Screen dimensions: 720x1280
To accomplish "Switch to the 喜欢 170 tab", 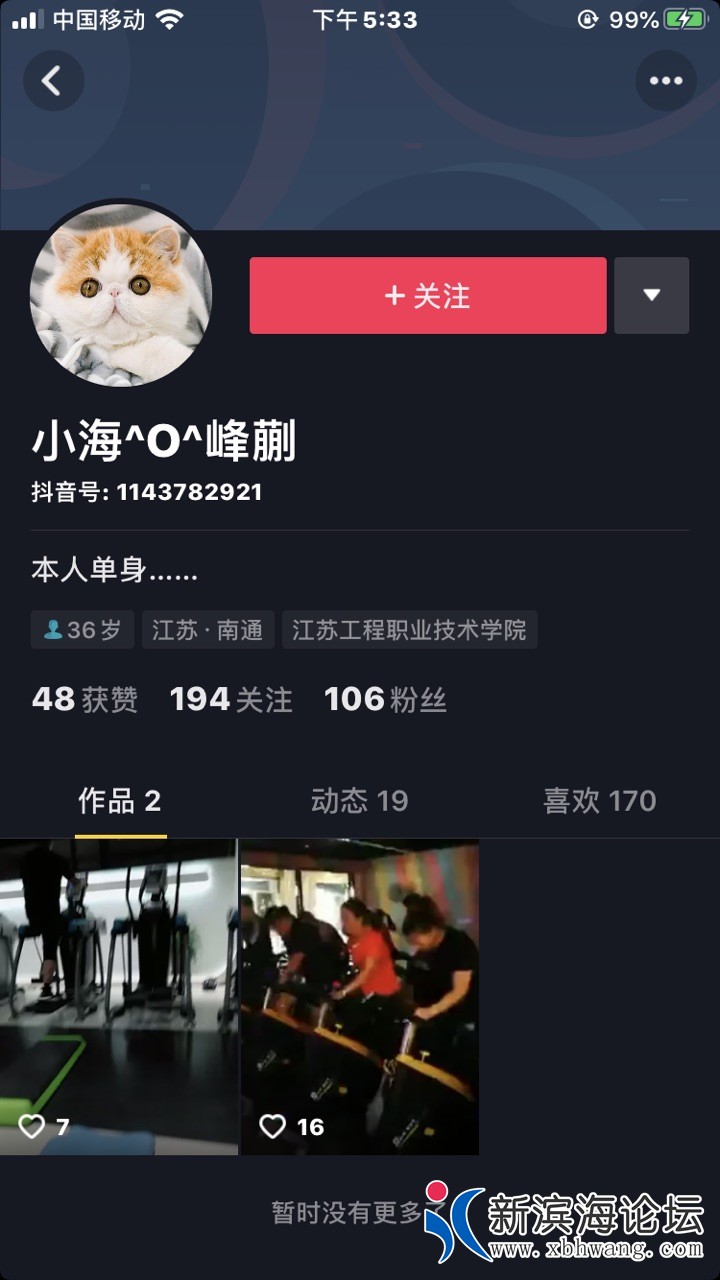I will coord(599,801).
